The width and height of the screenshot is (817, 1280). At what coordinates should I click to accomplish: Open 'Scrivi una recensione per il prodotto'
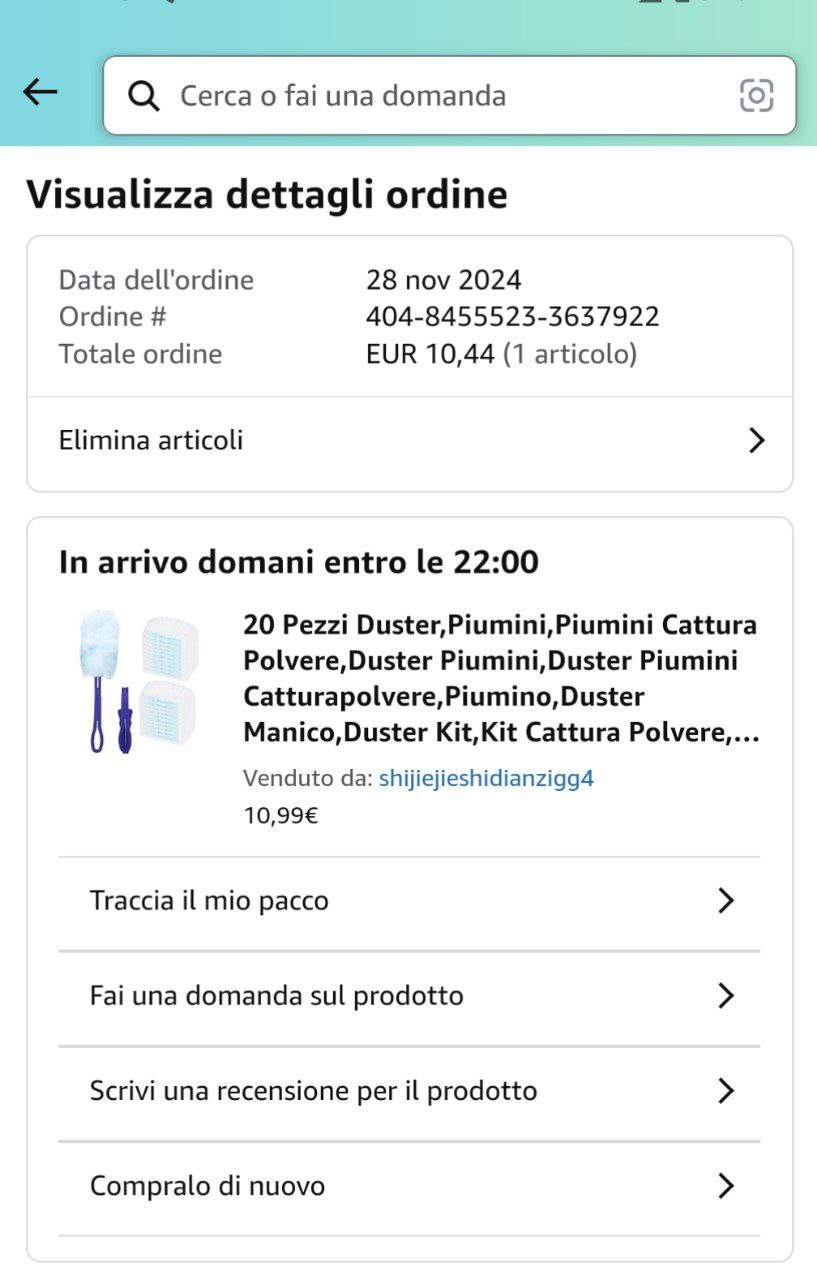click(x=409, y=1091)
